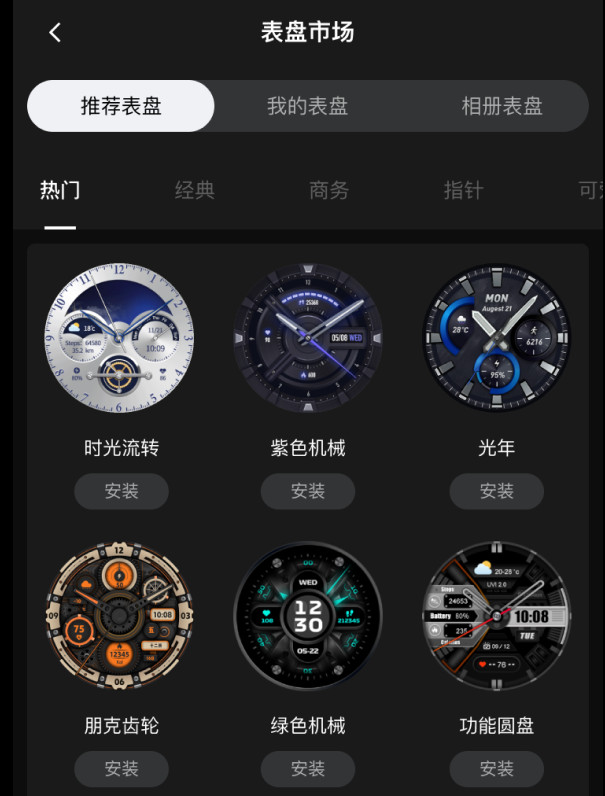Viewport: 605px width, 796px height.
Task: Go back from 表盘市场
Action: [x=55, y=32]
